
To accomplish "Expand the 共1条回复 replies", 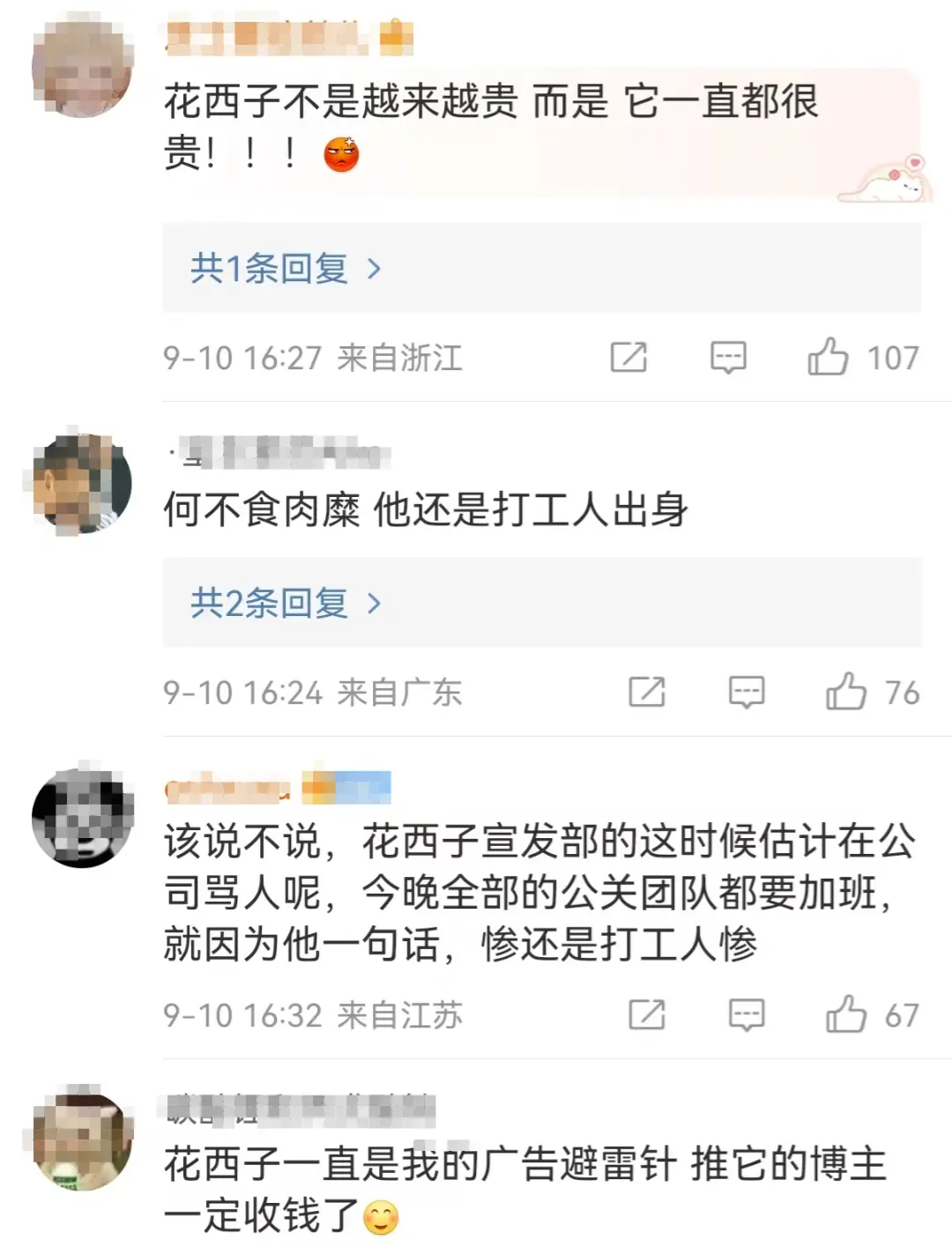I will (286, 268).
